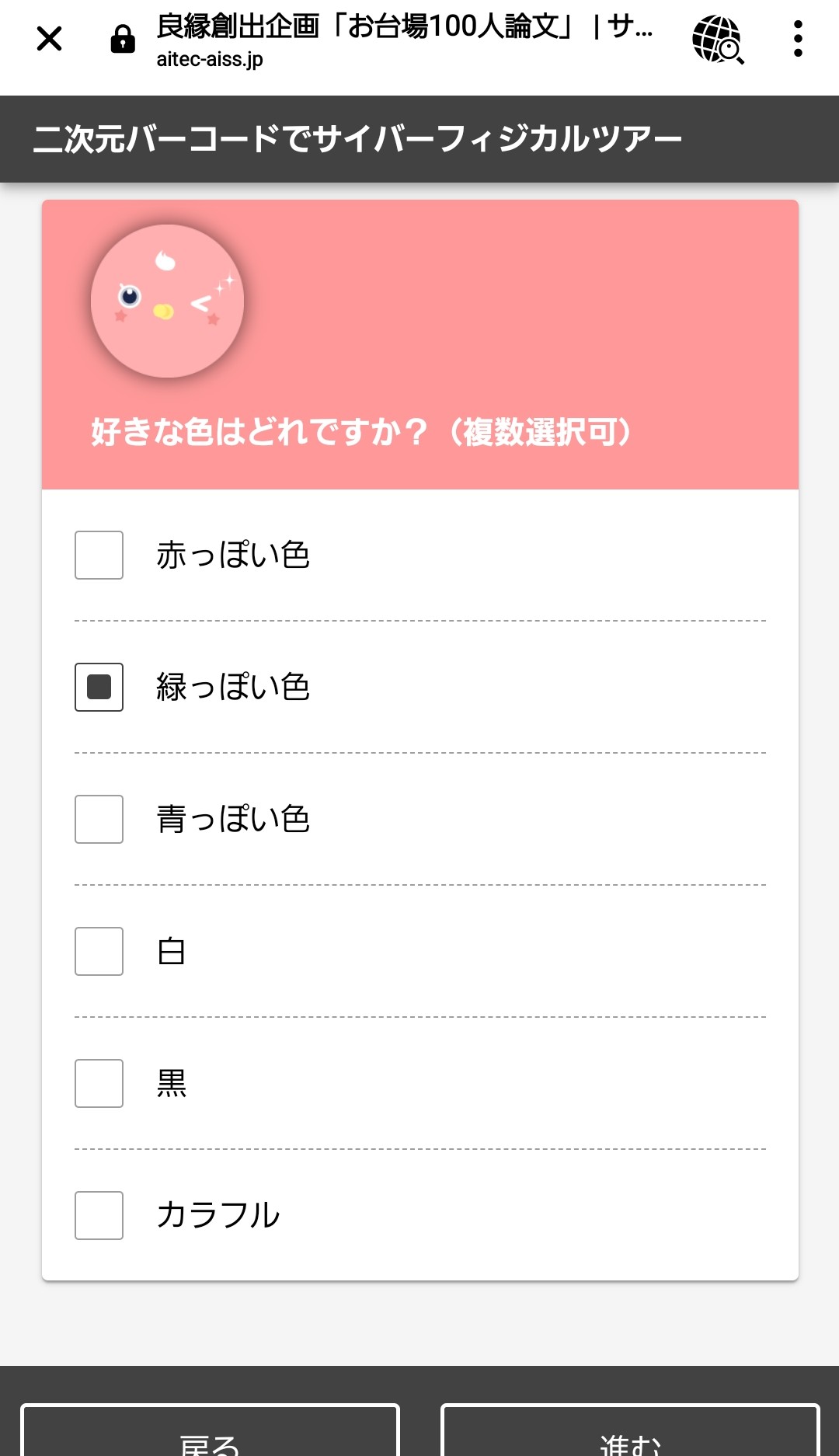
Task: Tick the 白 checkbox
Action: pos(99,951)
